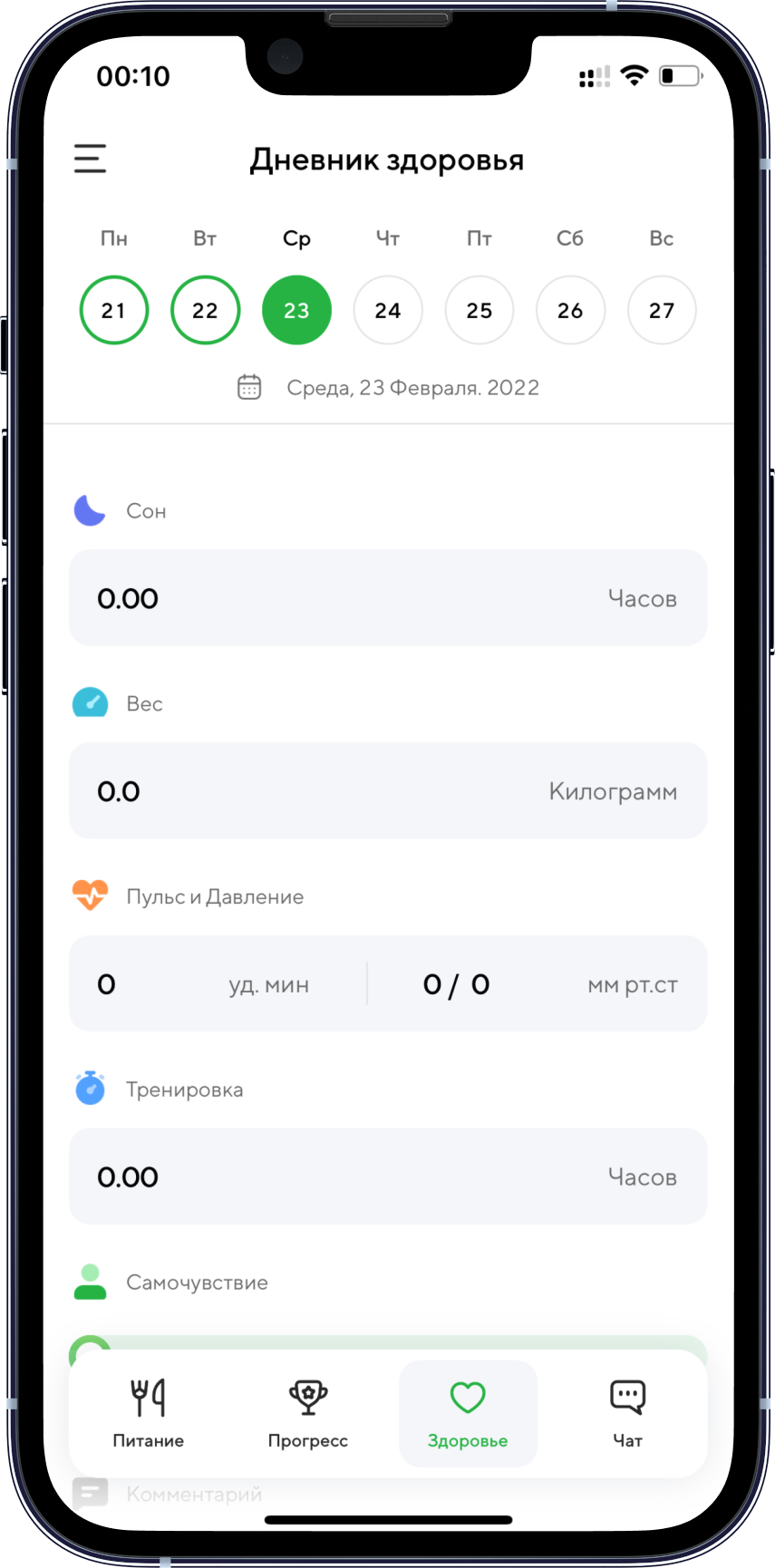
Task: Select Saturday the 26th
Action: [x=570, y=310]
